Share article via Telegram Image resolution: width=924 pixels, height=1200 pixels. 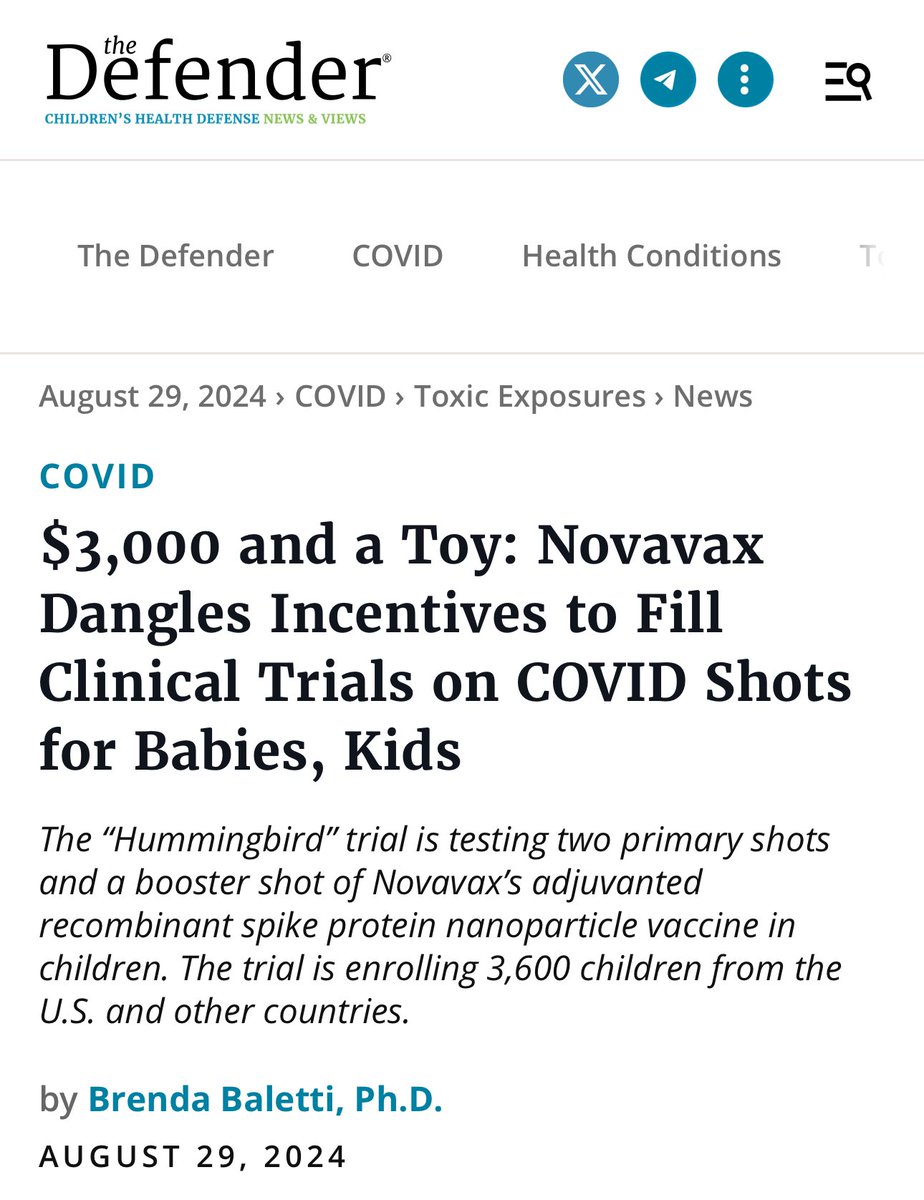coord(668,80)
